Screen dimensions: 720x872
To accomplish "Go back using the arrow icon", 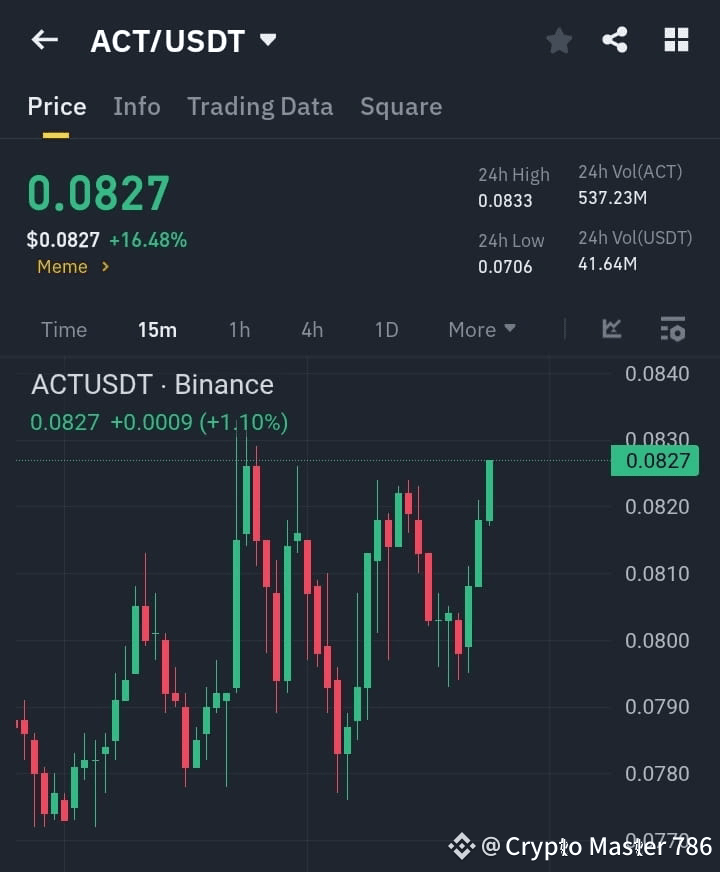I will click(42, 40).
